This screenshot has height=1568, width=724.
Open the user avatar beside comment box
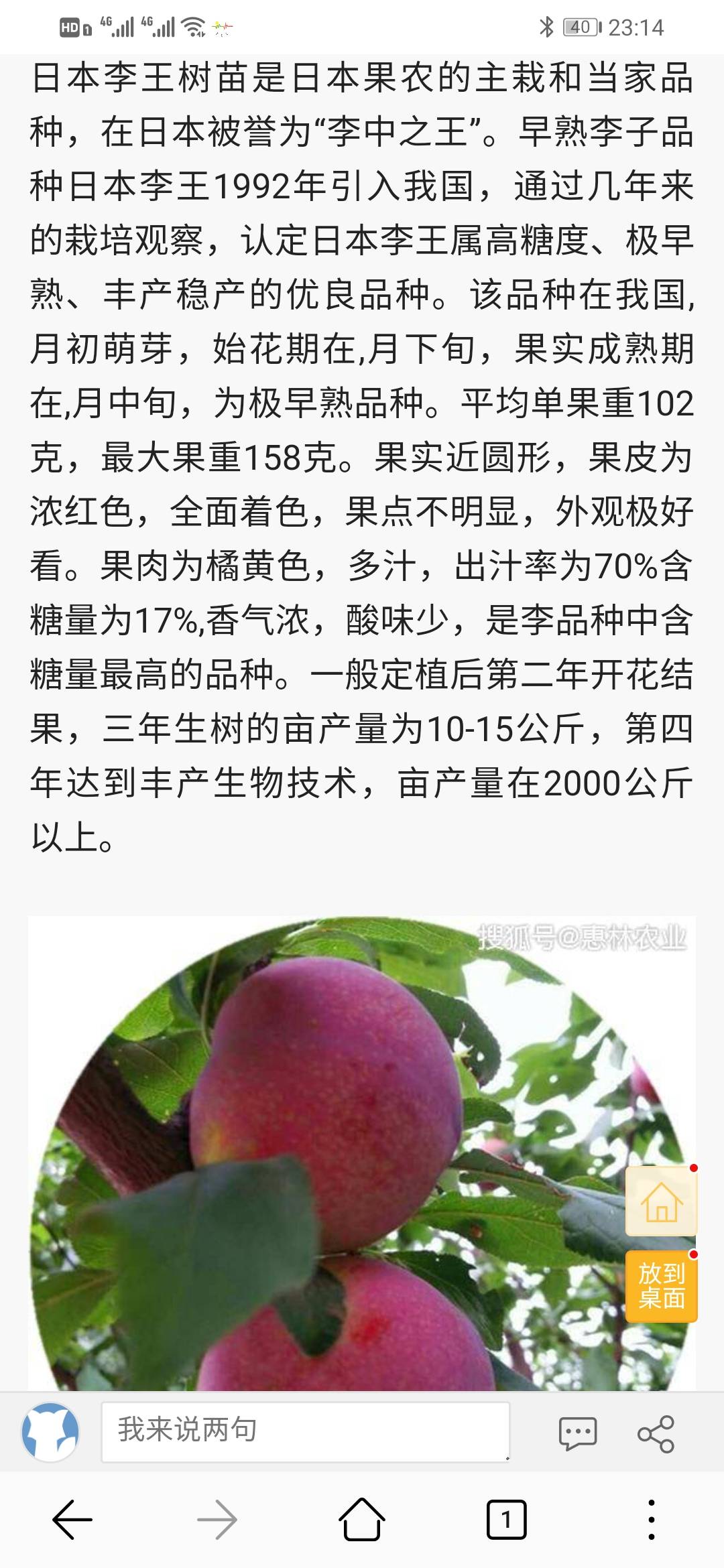[x=50, y=1432]
